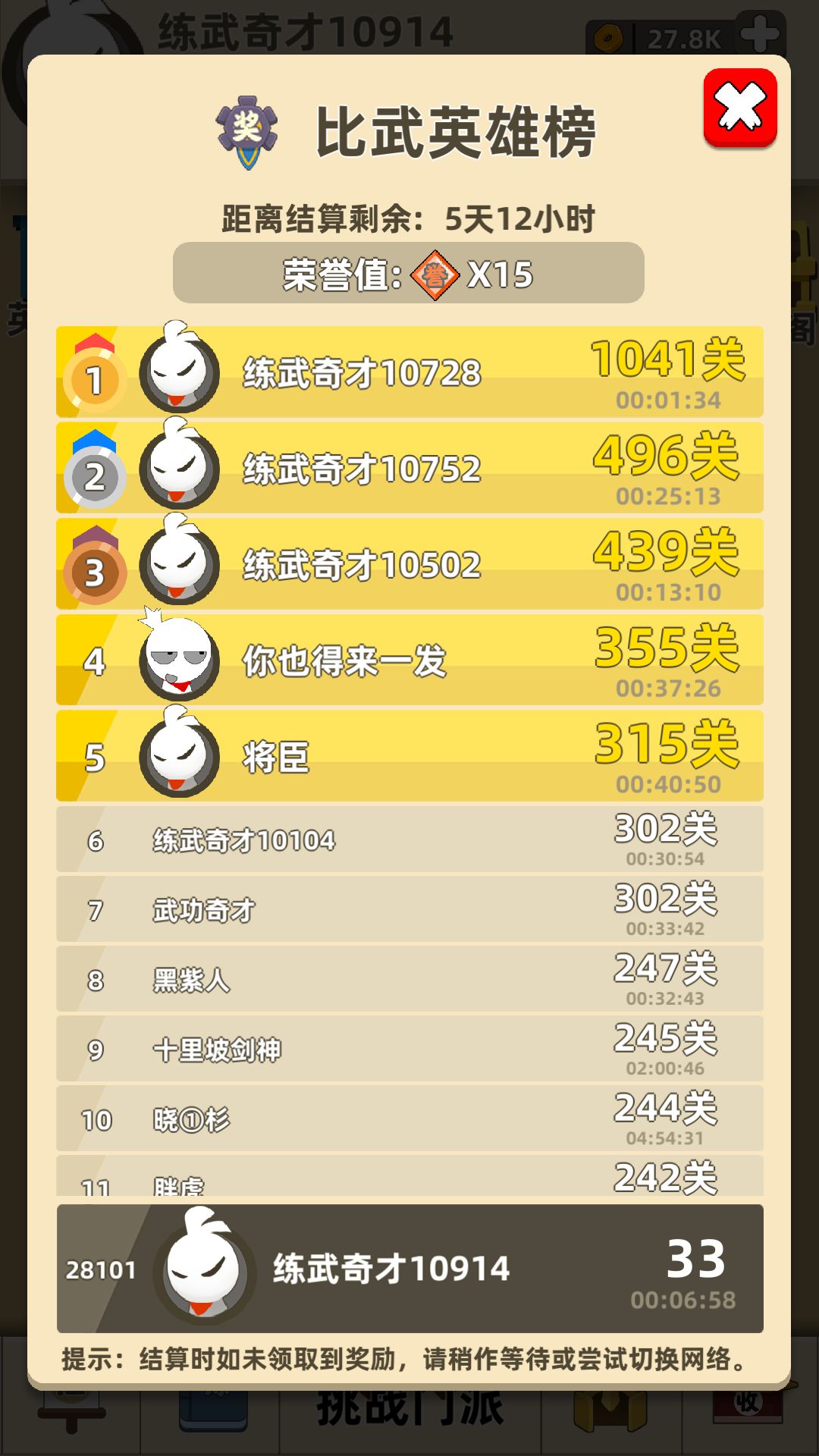Open second-place player 练武奇才10752
This screenshot has width=819, height=1456.
pos(409,468)
